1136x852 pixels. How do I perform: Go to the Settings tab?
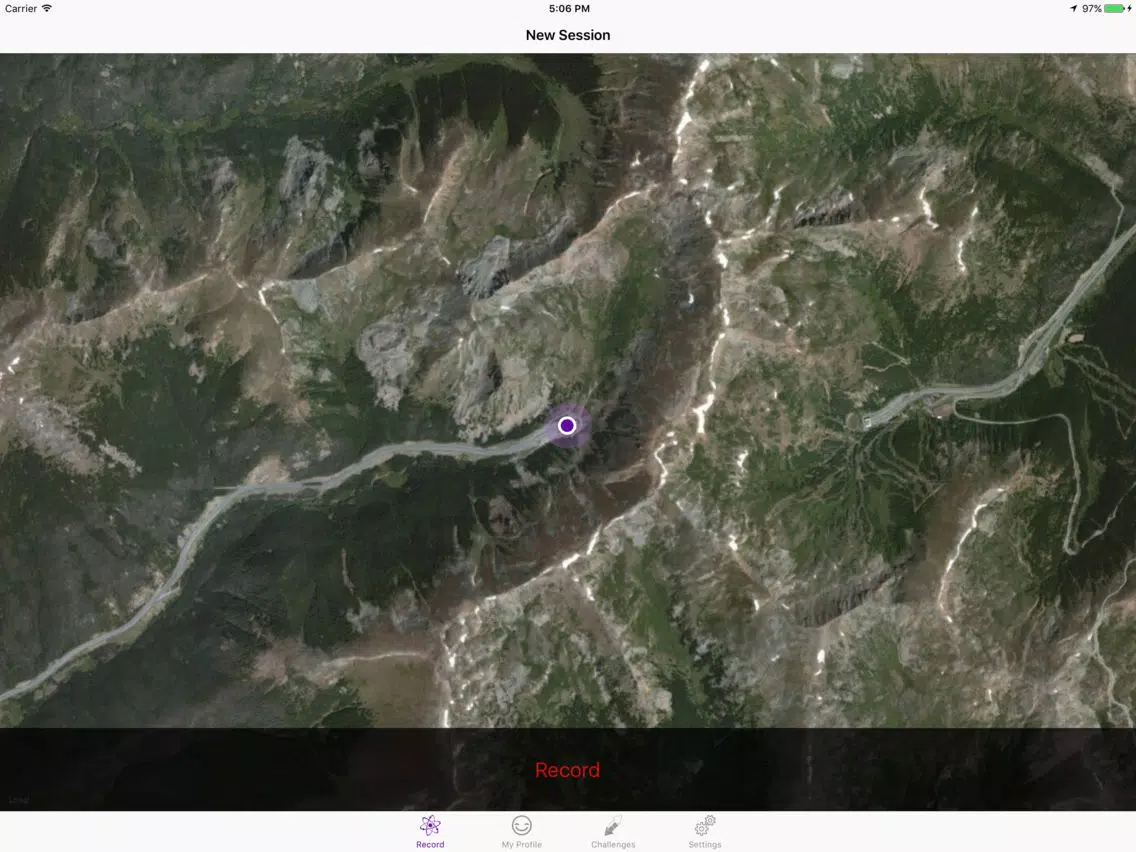pos(704,831)
